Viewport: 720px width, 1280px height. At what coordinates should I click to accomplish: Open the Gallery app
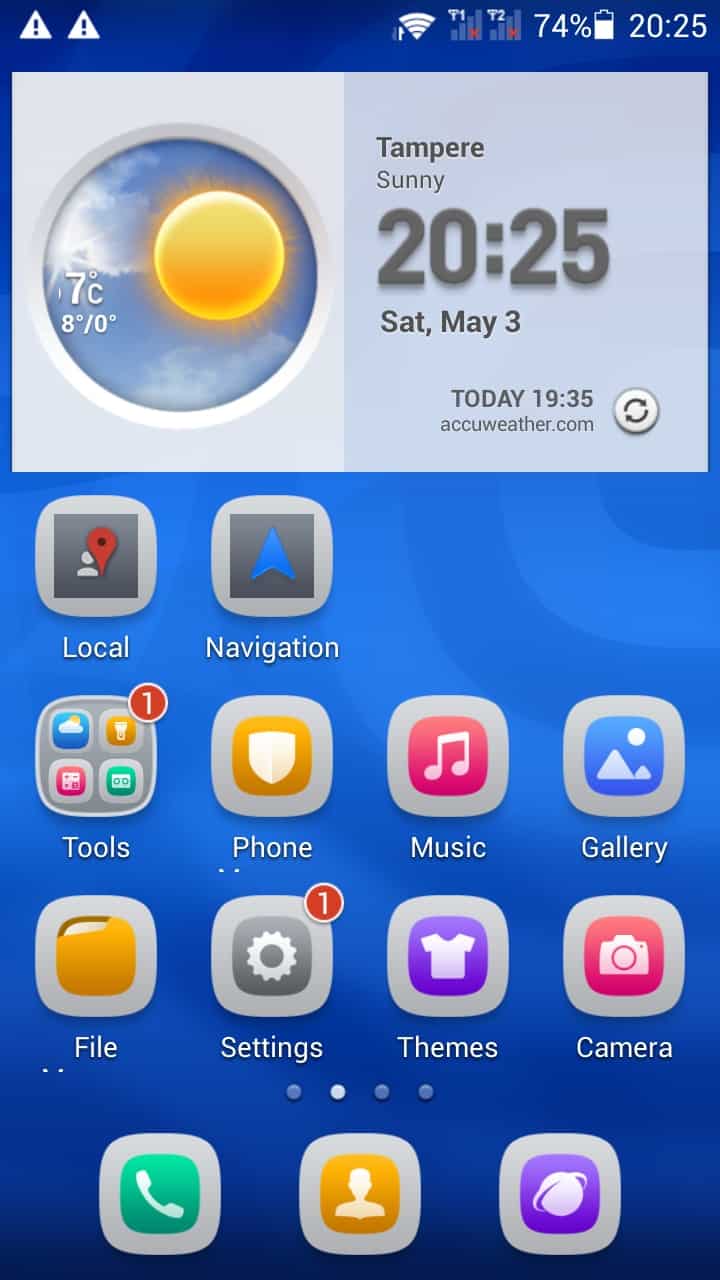[624, 756]
